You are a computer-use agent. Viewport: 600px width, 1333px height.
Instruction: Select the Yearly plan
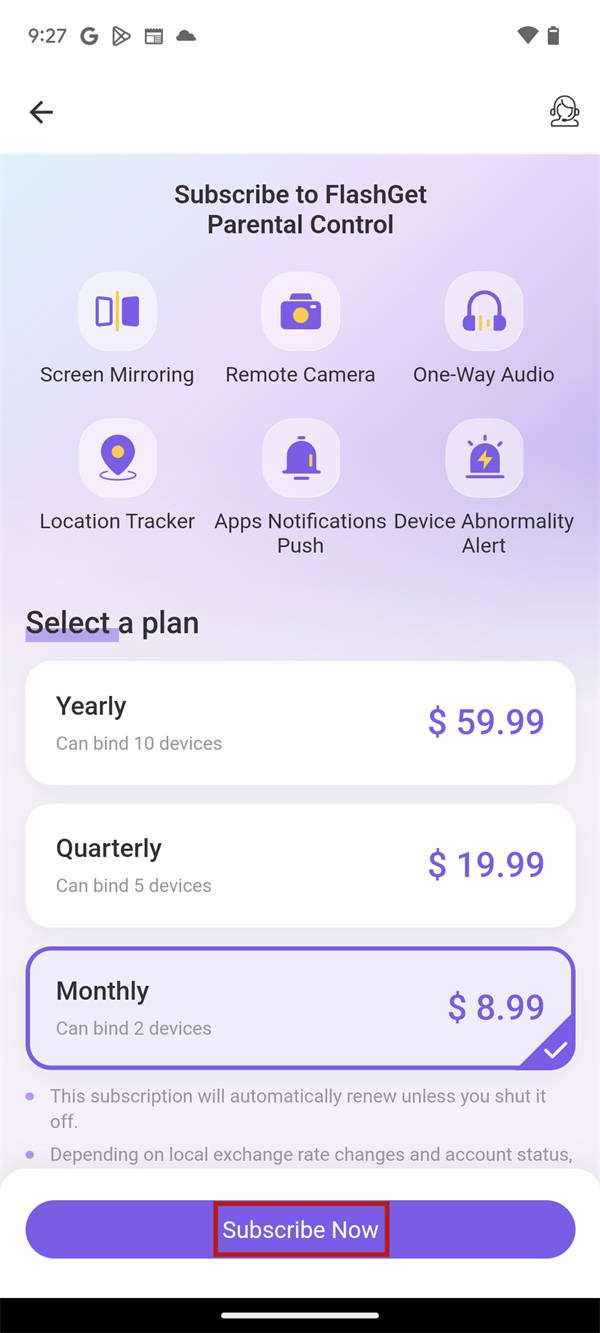click(x=300, y=722)
